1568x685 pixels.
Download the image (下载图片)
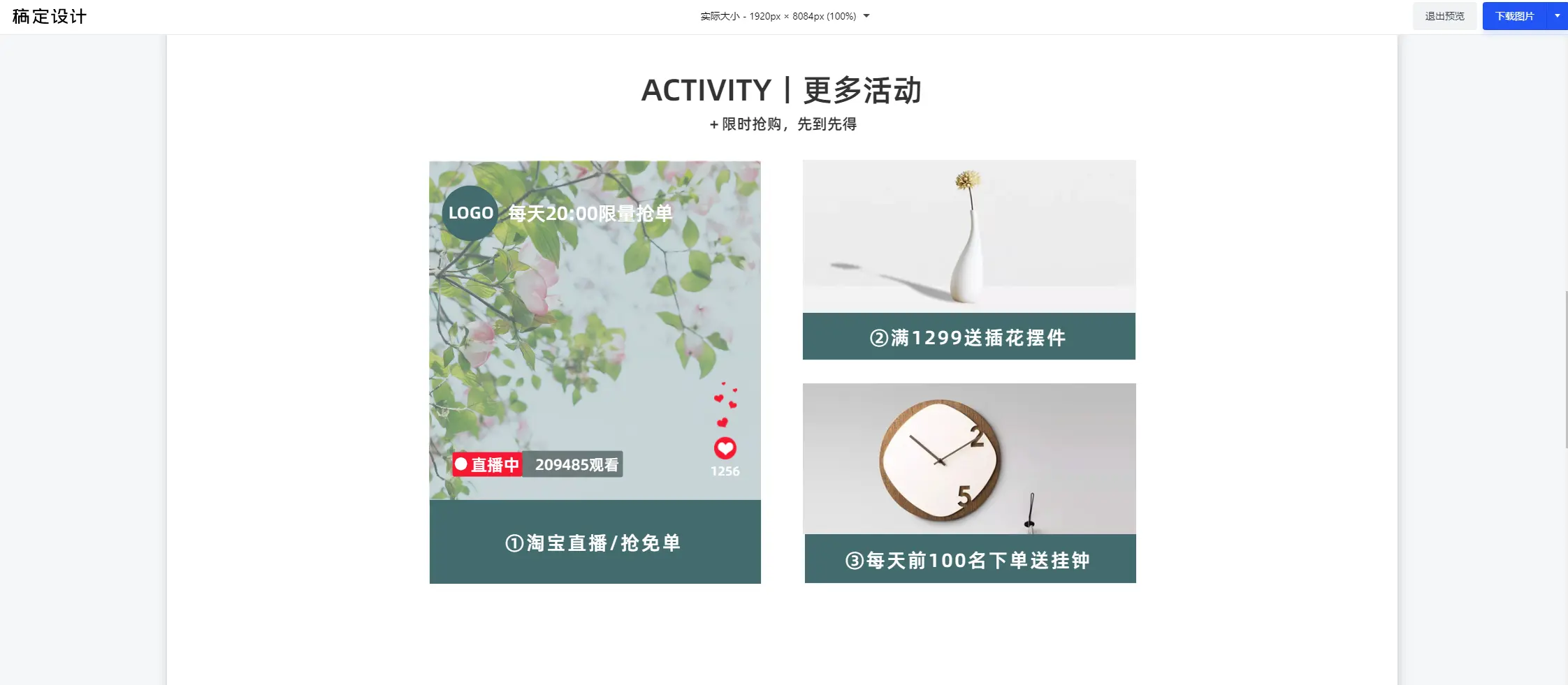[x=1514, y=16]
